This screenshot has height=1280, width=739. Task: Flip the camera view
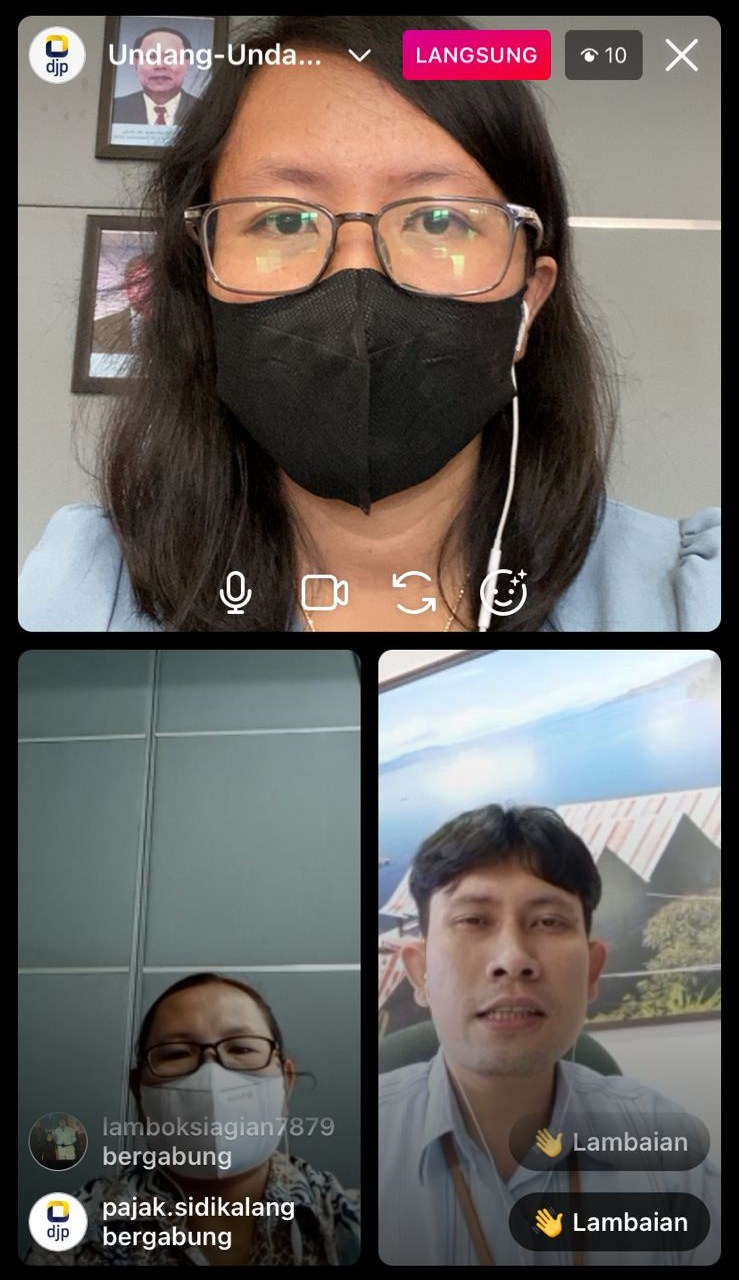(414, 592)
